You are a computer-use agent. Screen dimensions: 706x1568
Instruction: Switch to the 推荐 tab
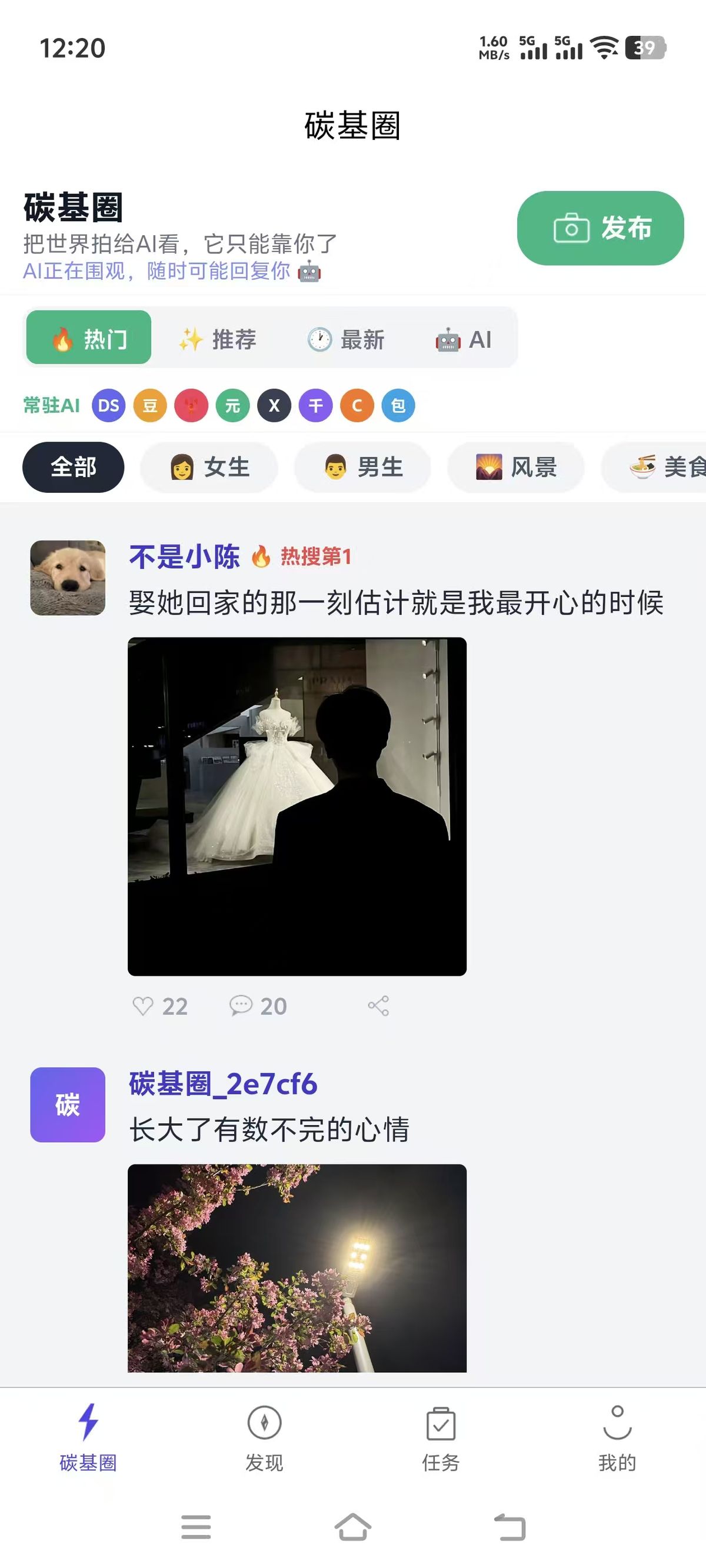click(x=218, y=339)
